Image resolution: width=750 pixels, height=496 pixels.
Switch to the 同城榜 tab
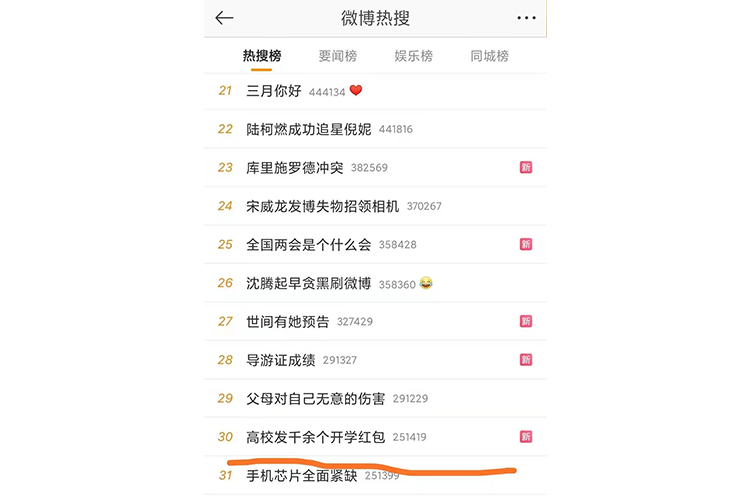click(x=489, y=56)
